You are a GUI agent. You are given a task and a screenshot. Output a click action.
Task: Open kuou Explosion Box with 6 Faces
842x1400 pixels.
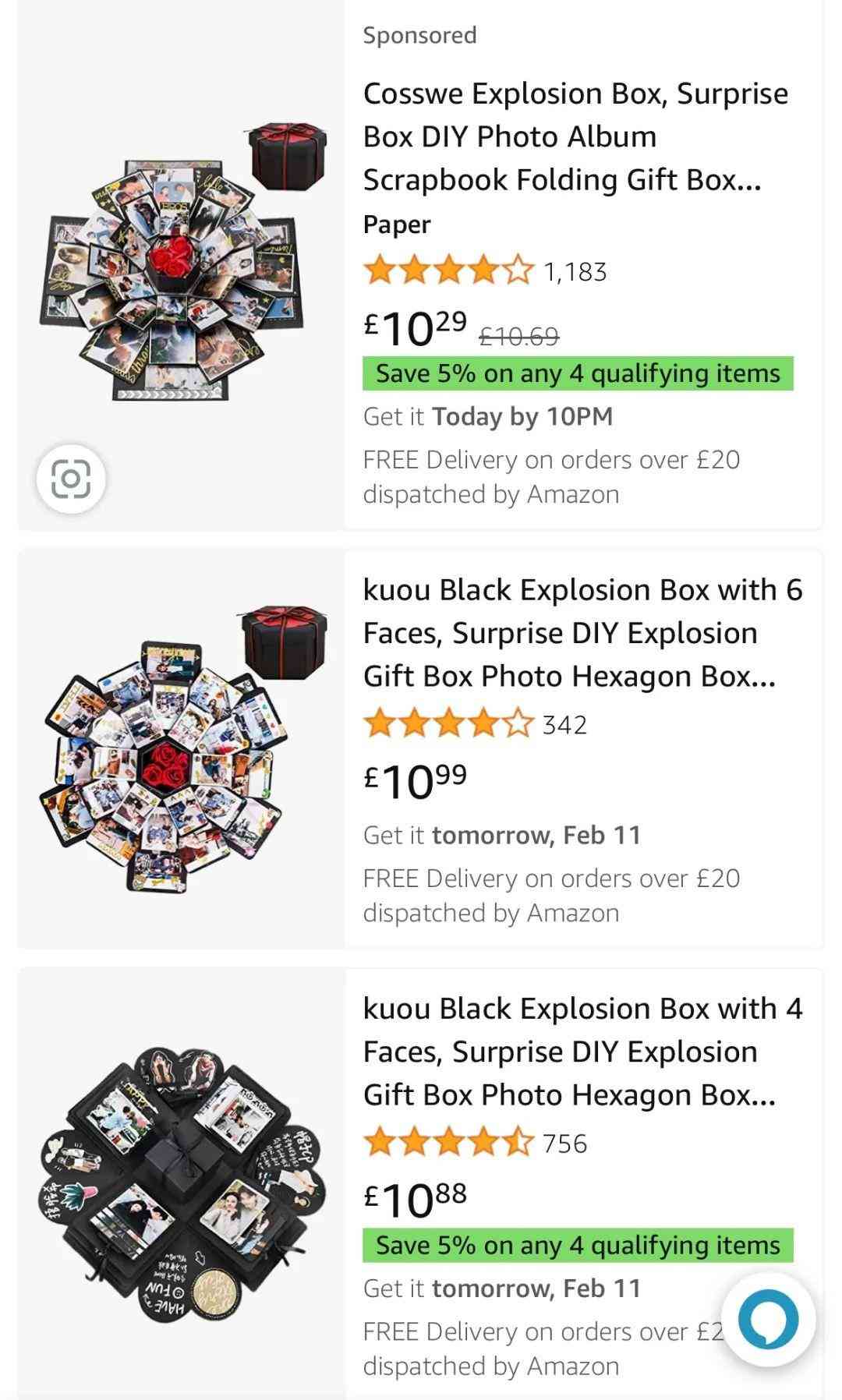coord(582,633)
